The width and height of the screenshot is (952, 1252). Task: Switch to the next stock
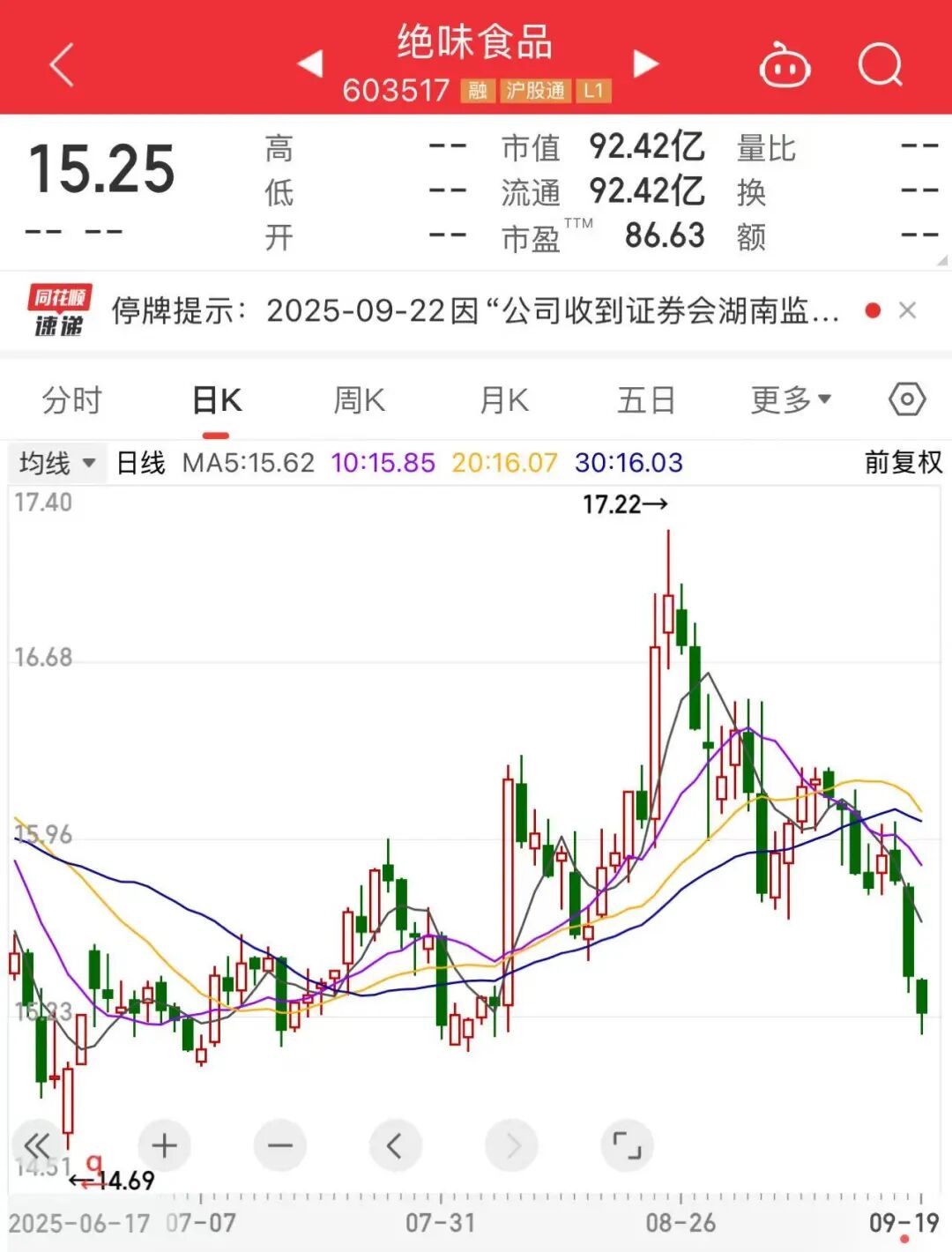coord(646,63)
